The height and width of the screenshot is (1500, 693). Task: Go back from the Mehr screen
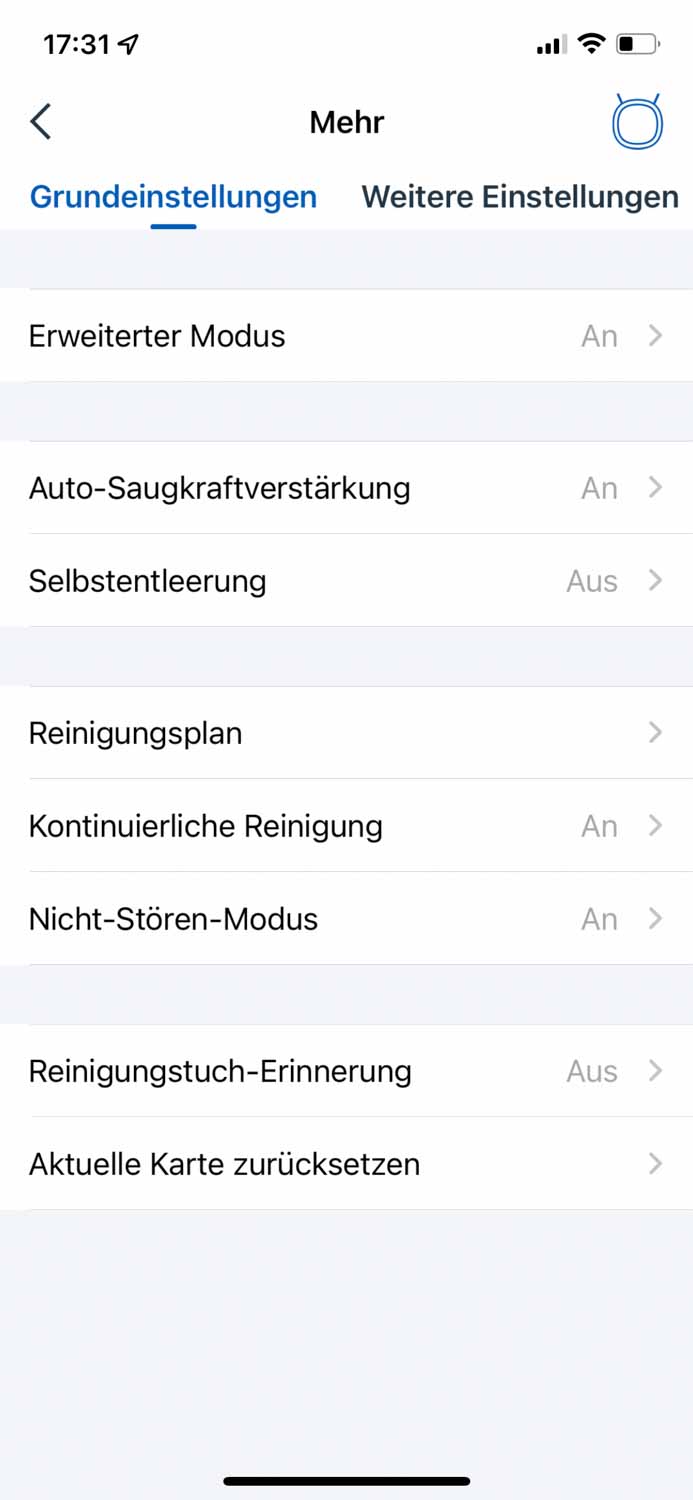click(40, 122)
